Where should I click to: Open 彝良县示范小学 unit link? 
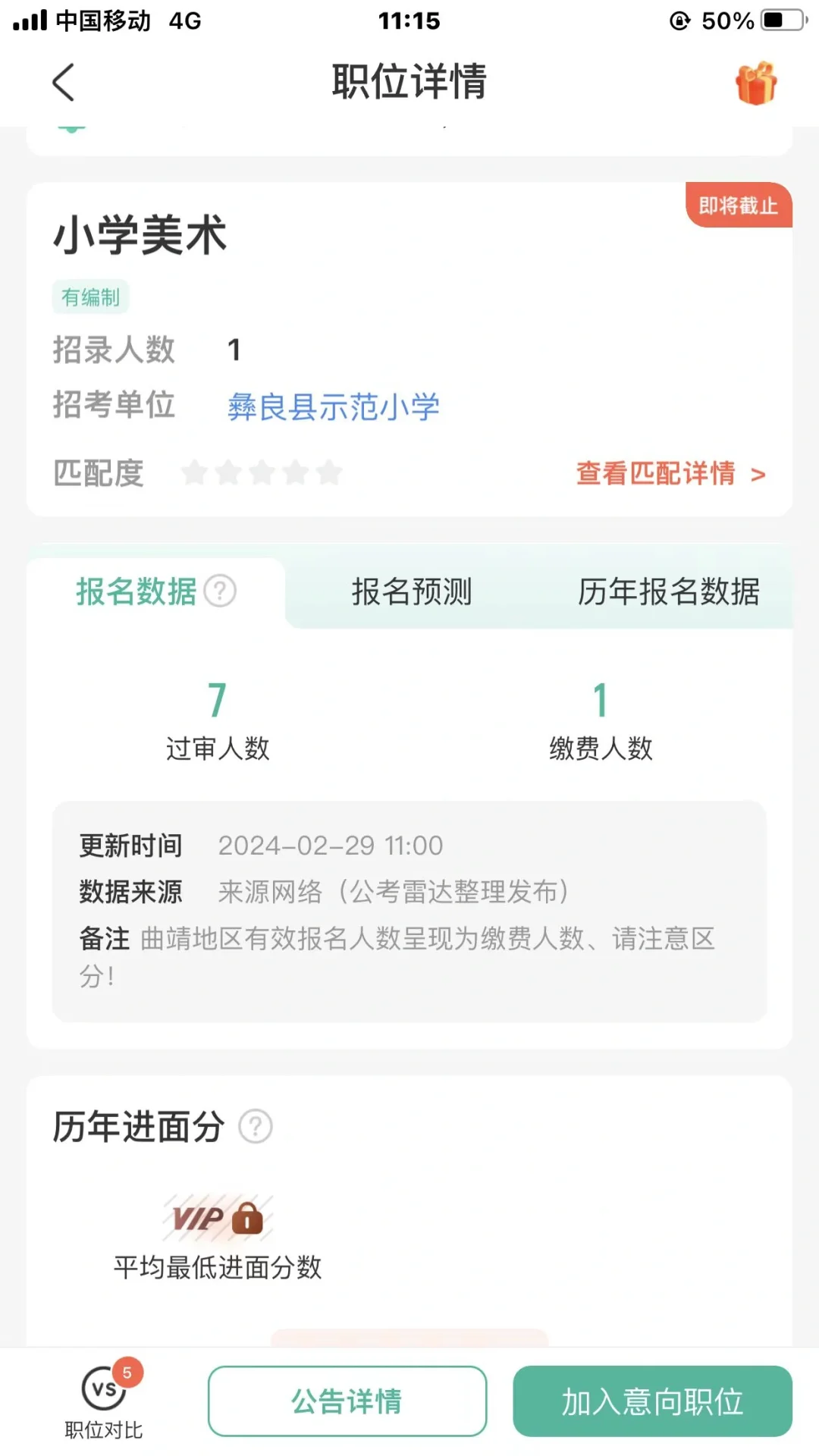[334, 407]
